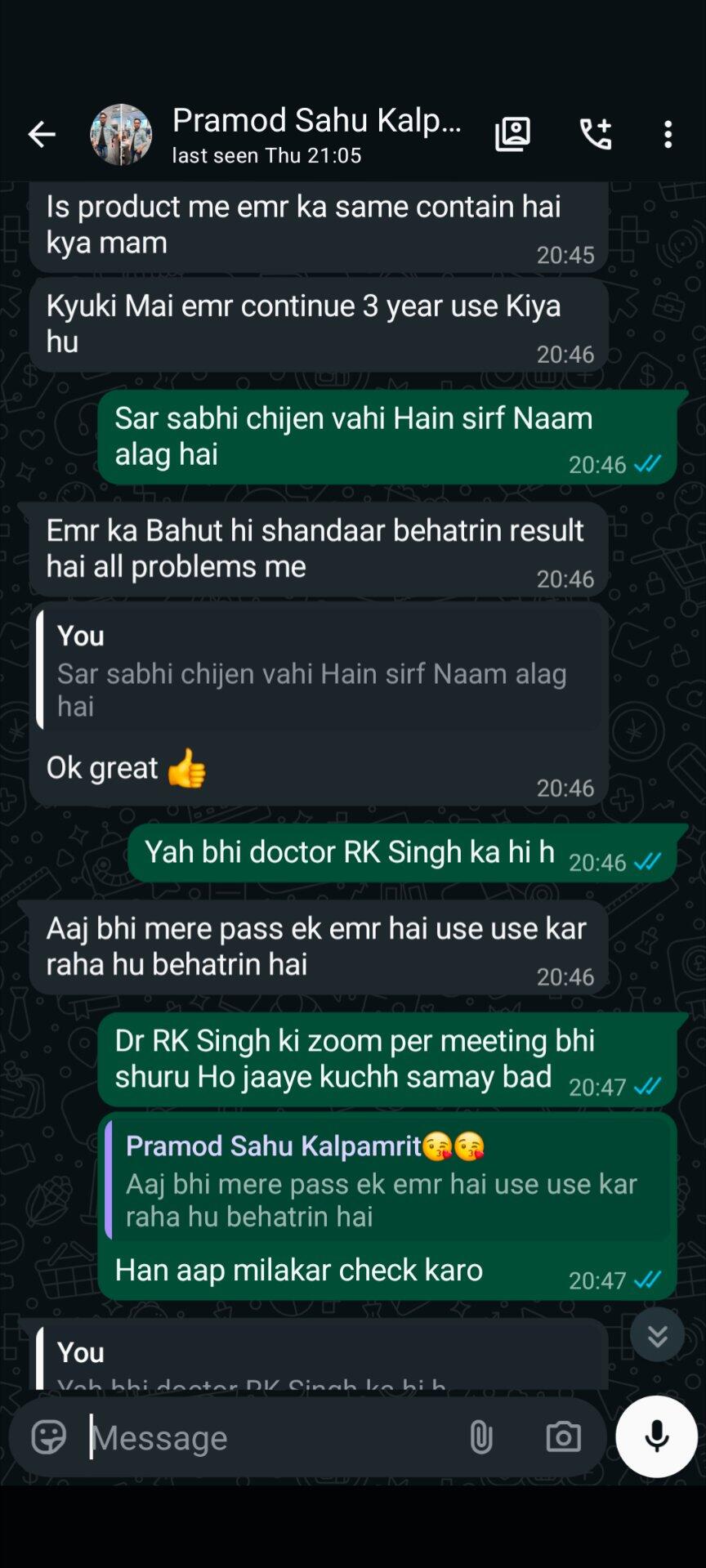
Task: Open the emoji picker
Action: (48, 1436)
